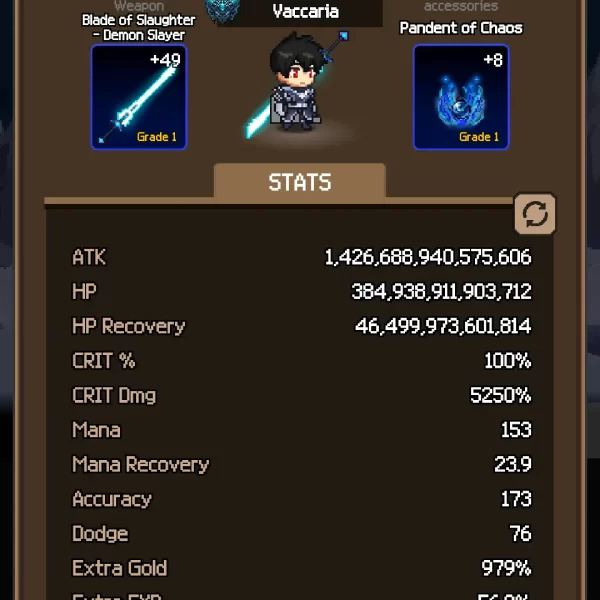
Task: Open the Pandent of Chaos accessory slot
Action: [x=461, y=97]
